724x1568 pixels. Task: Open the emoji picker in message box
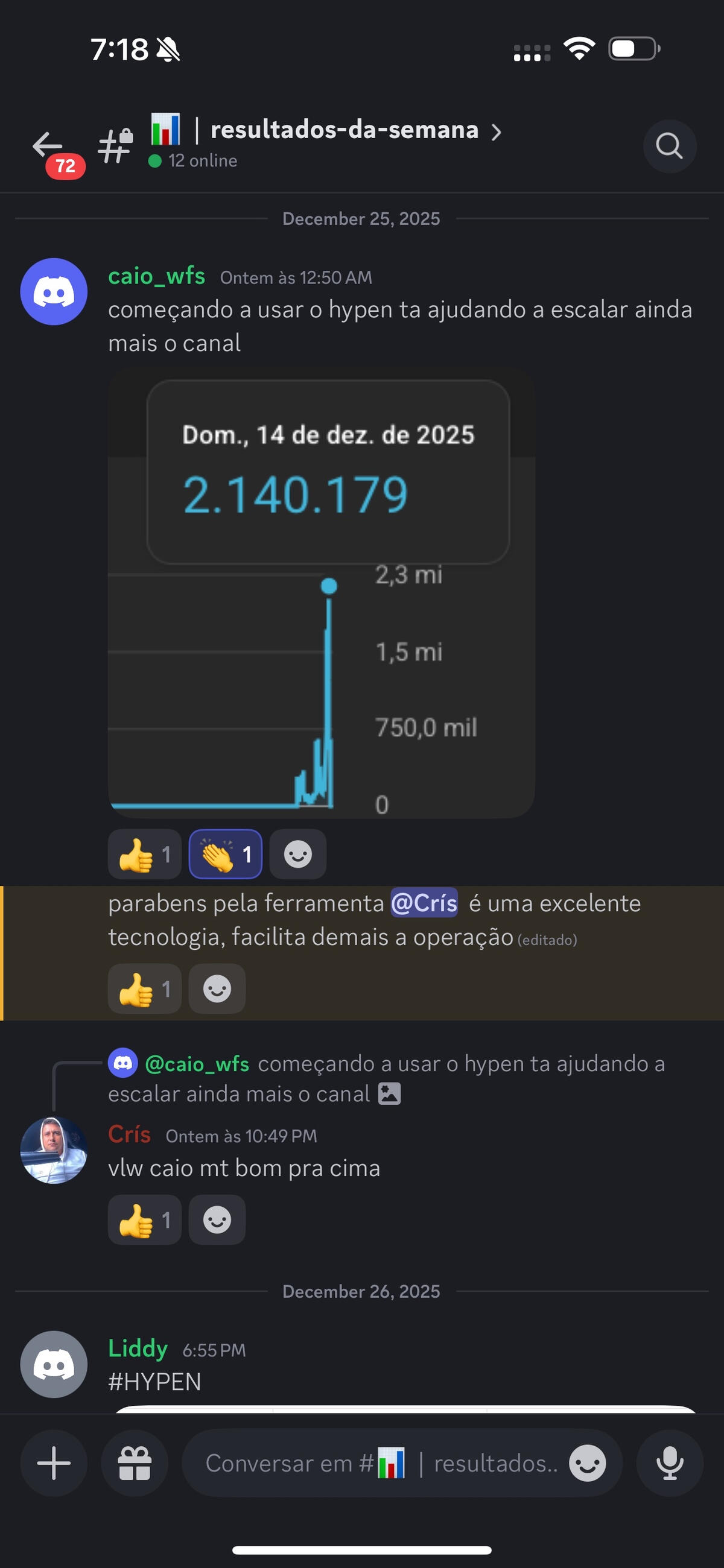pos(587,1462)
